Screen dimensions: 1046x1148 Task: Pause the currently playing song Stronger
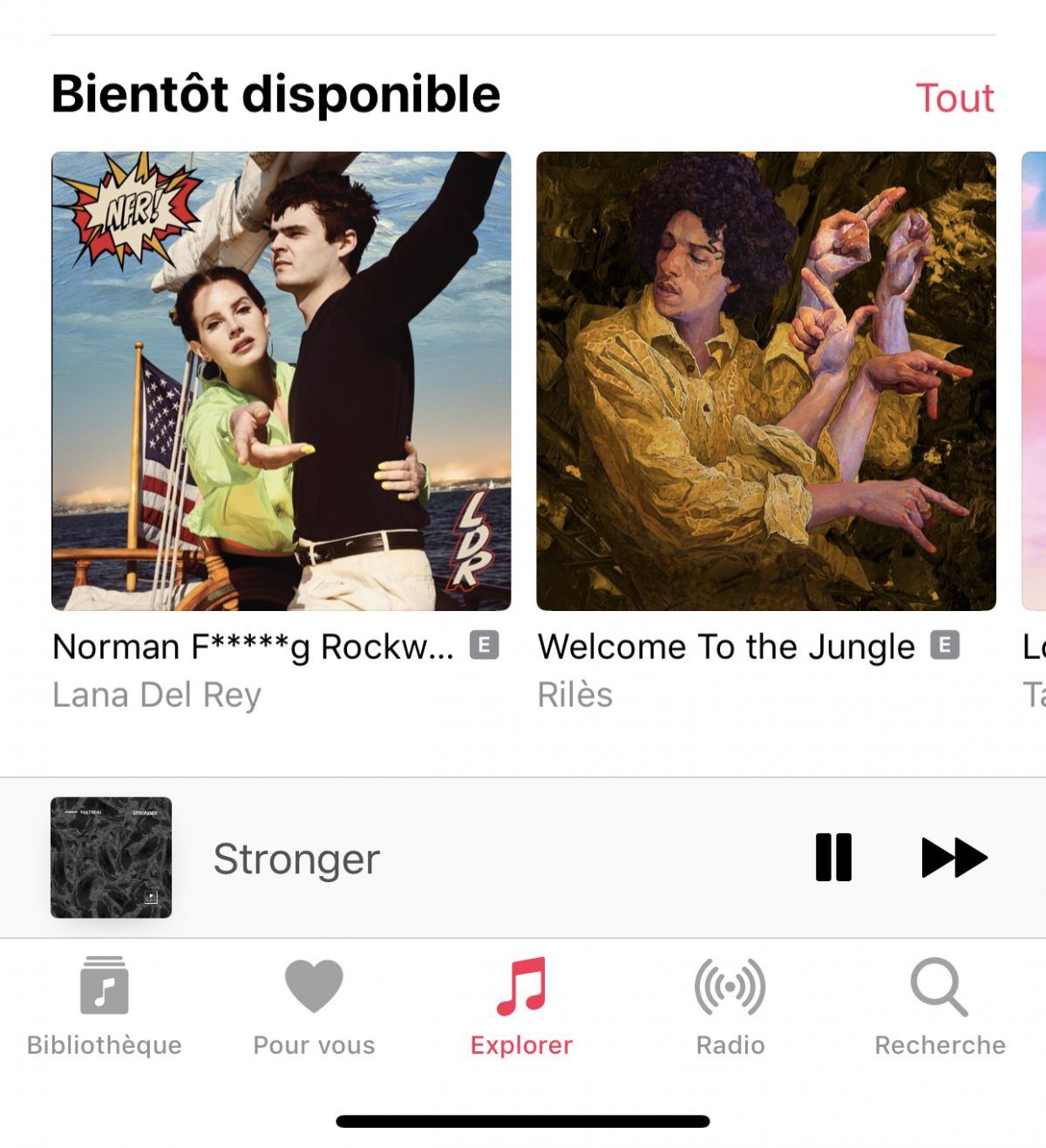(835, 858)
